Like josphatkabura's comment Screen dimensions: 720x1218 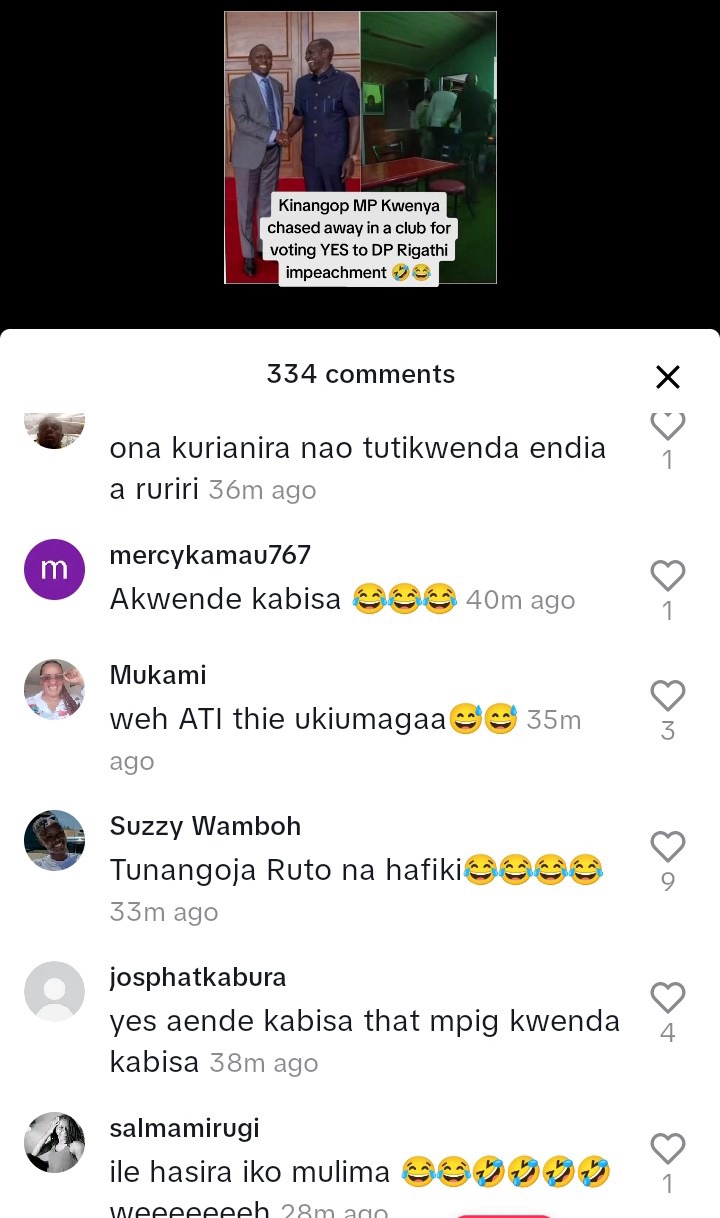coord(667,998)
